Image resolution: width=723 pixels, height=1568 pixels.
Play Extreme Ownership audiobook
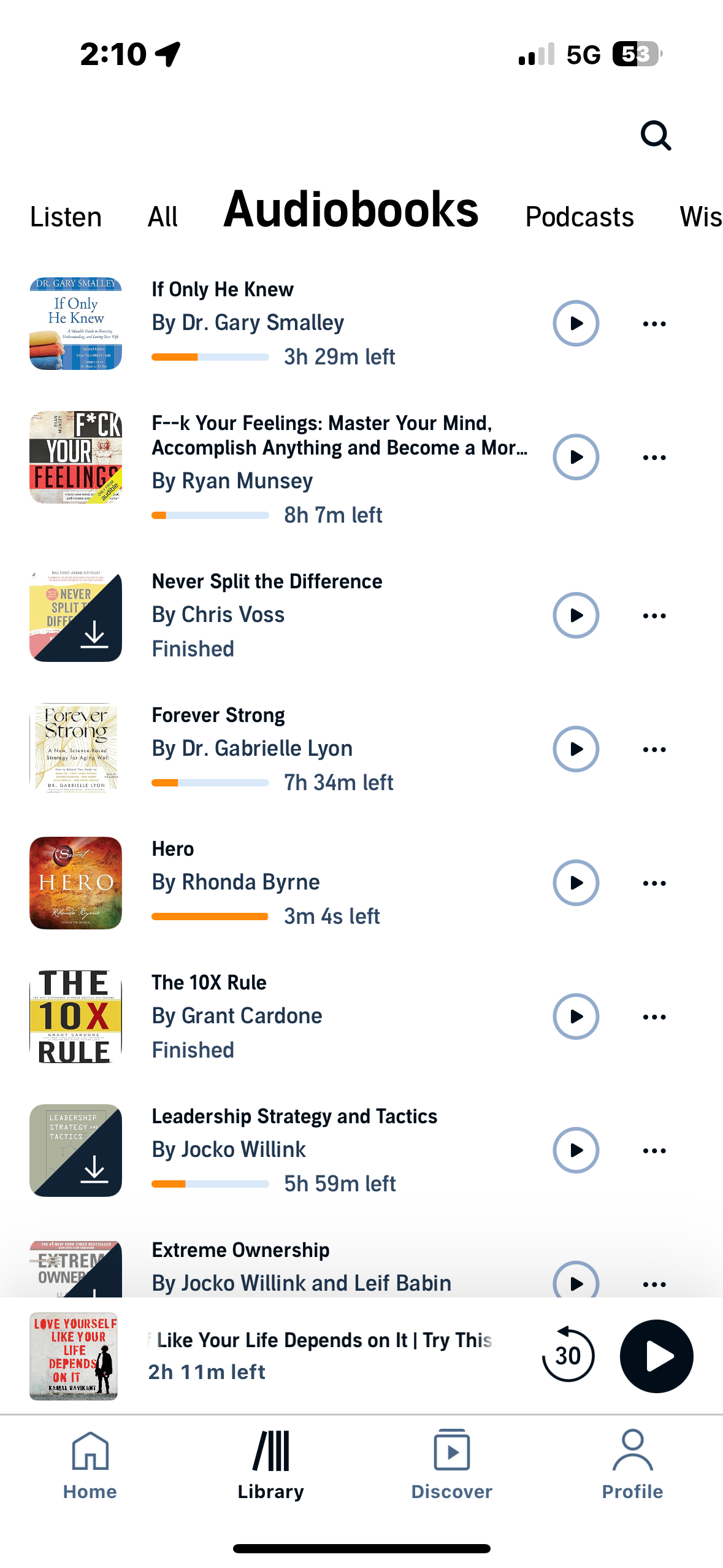click(575, 1282)
